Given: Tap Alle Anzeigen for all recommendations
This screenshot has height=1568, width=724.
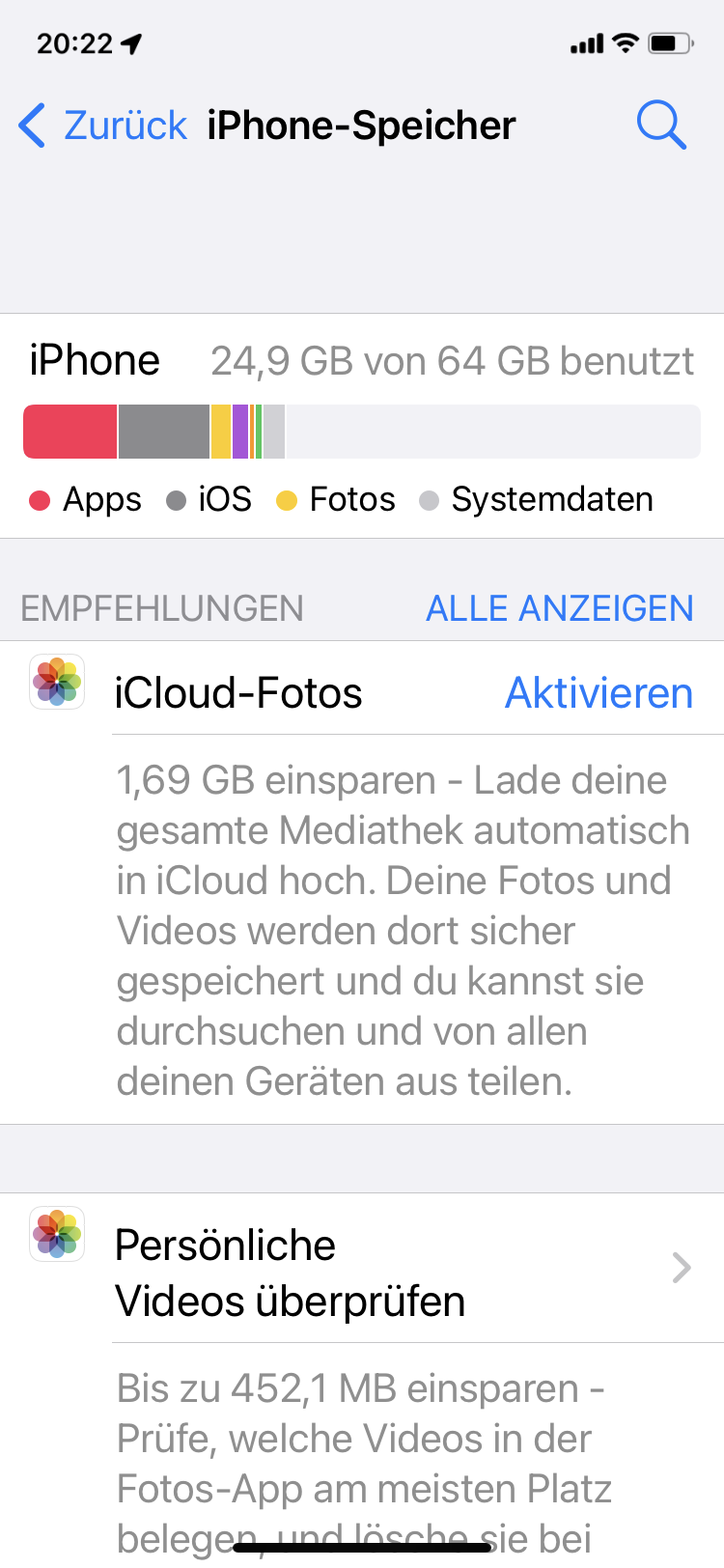Looking at the screenshot, I should coord(560,608).
